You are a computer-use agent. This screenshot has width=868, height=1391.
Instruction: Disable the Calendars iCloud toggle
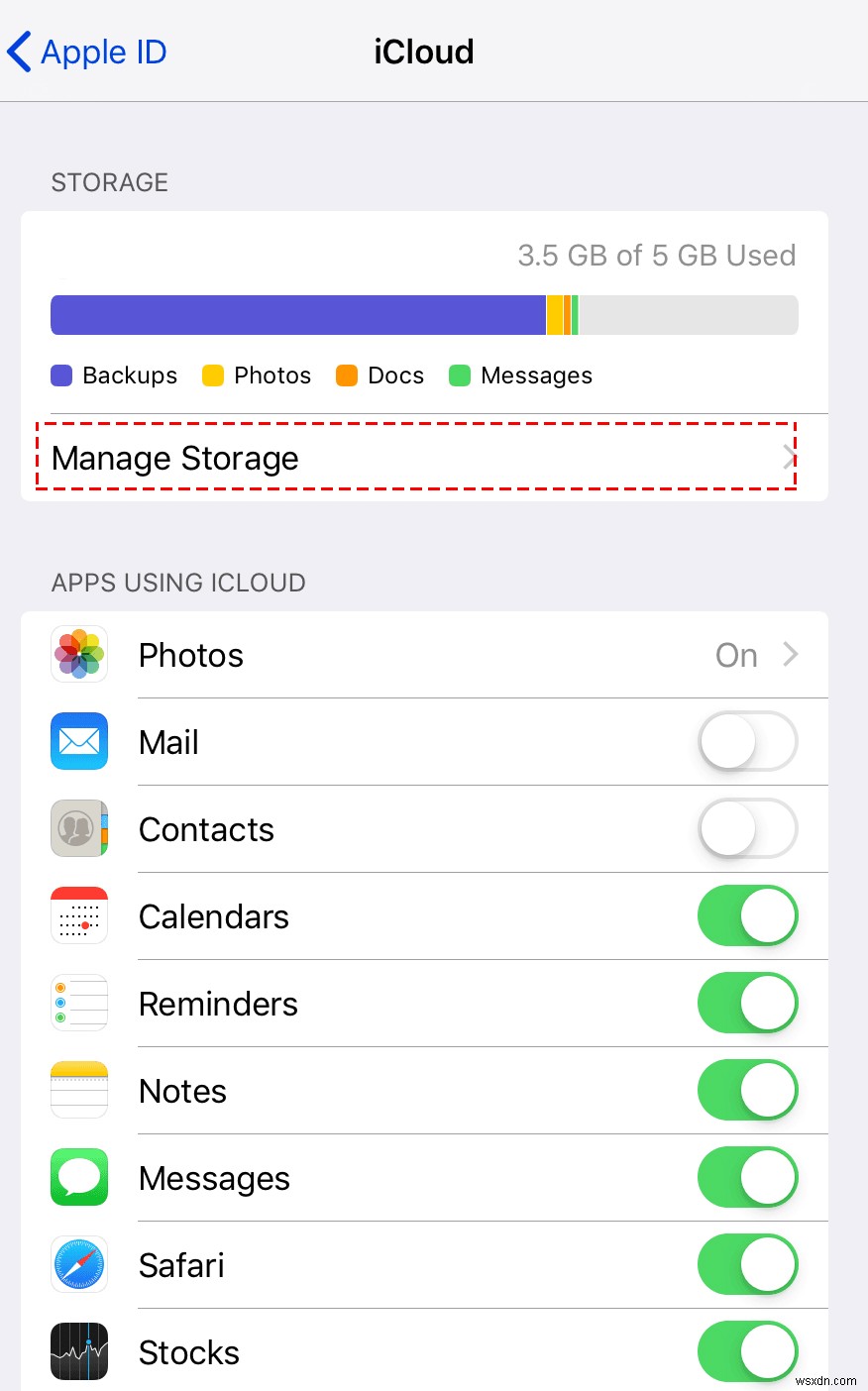747,915
